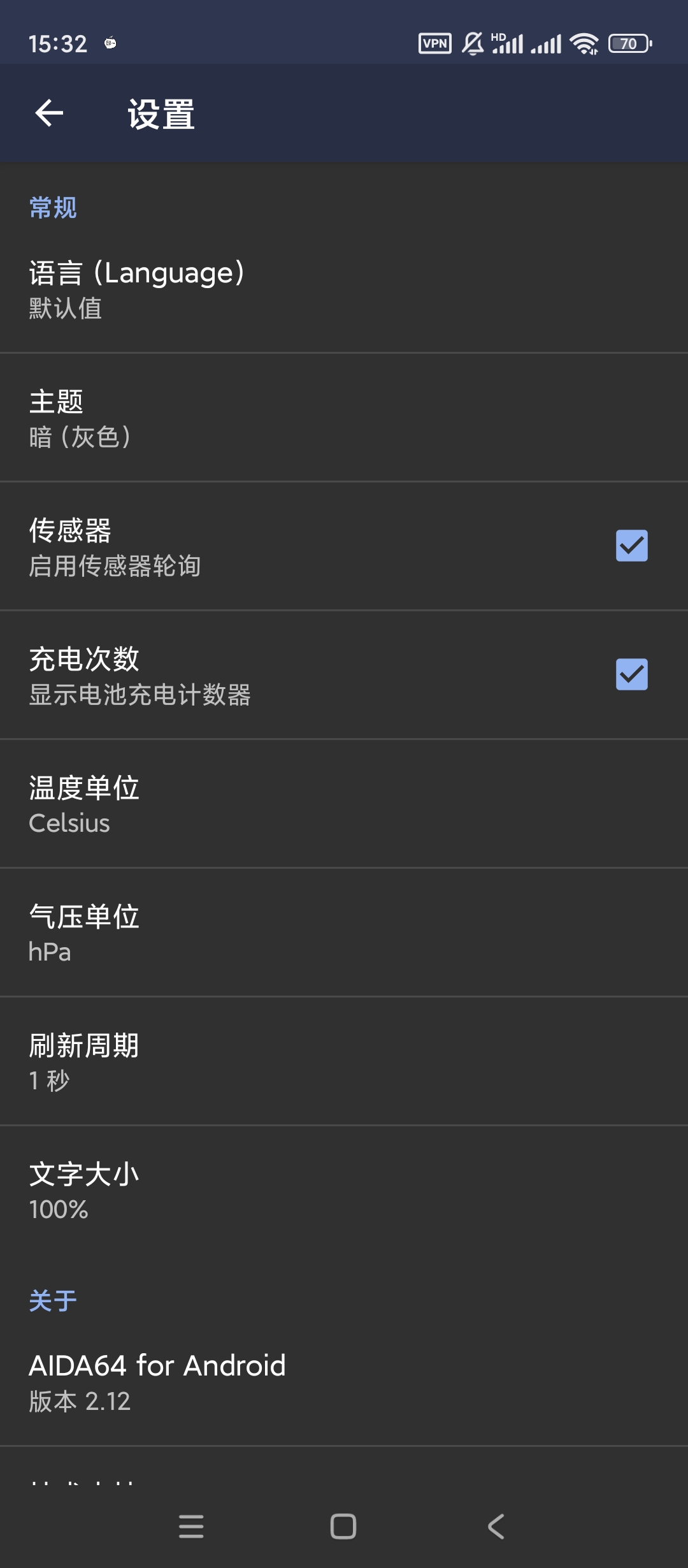The height and width of the screenshot is (1568, 688).
Task: Change the 气压单位 pressure unit
Action: point(344,933)
